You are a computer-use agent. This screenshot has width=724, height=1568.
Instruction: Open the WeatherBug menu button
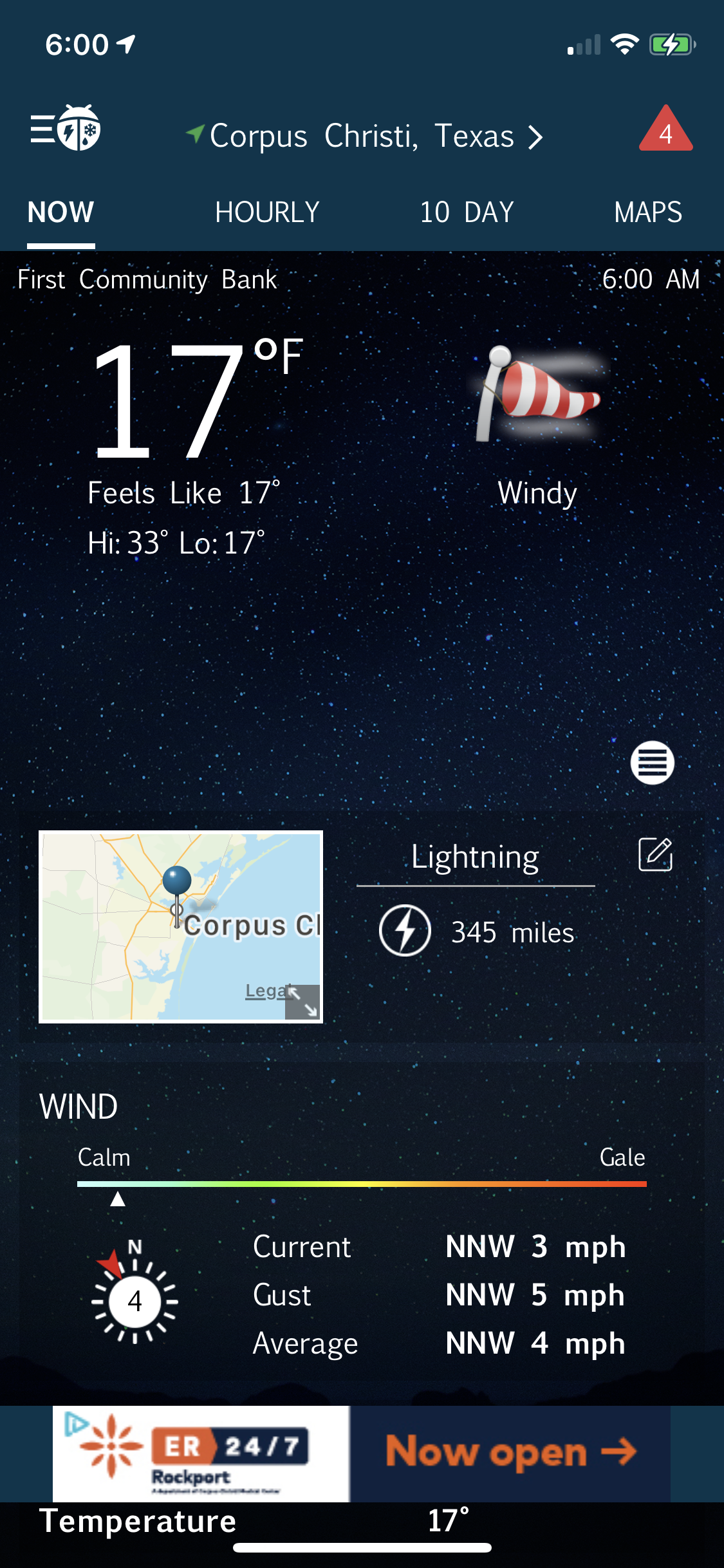pyautogui.click(x=65, y=129)
